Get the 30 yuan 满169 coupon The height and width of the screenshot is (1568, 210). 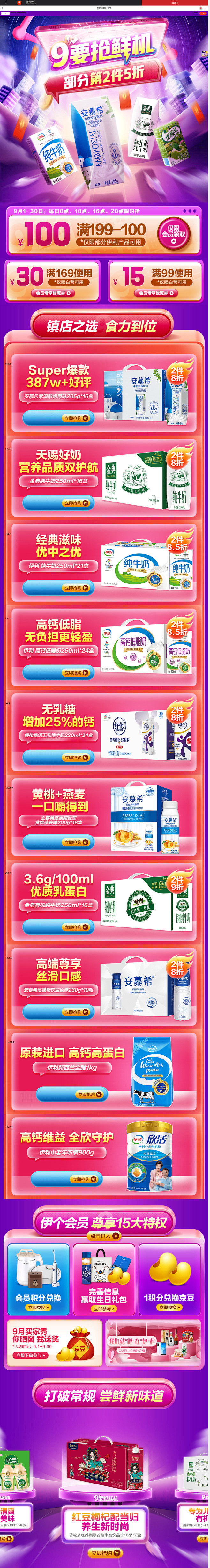(x=53, y=293)
